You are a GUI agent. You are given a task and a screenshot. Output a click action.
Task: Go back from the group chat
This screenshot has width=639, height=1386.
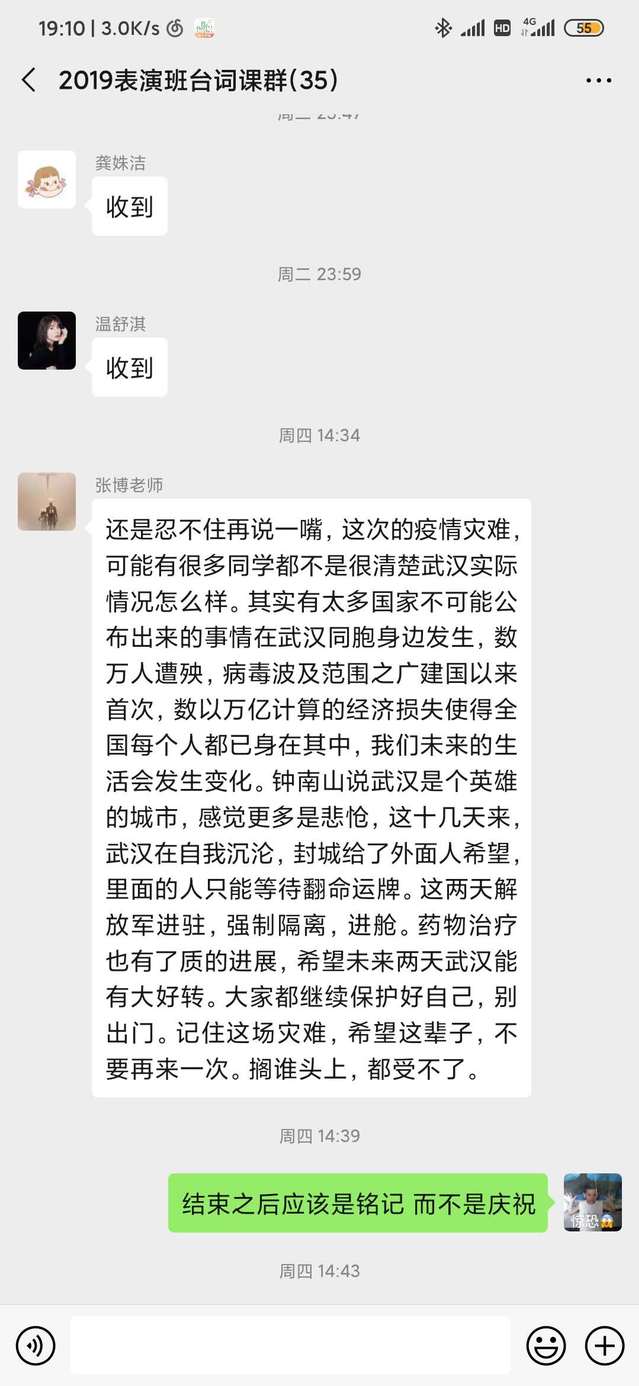tap(29, 81)
